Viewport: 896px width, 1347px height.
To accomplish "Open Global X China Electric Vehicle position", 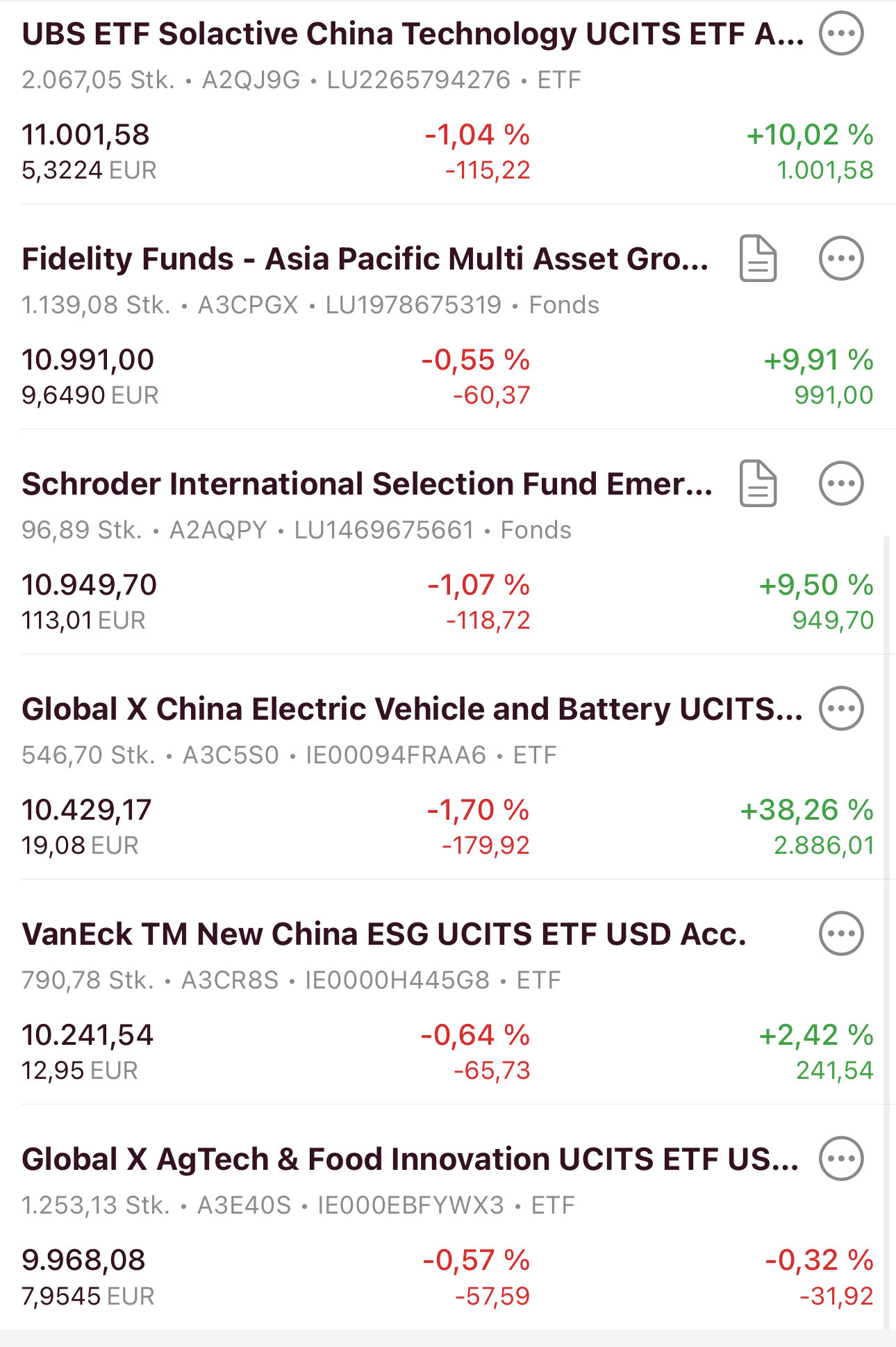I will 411,709.
